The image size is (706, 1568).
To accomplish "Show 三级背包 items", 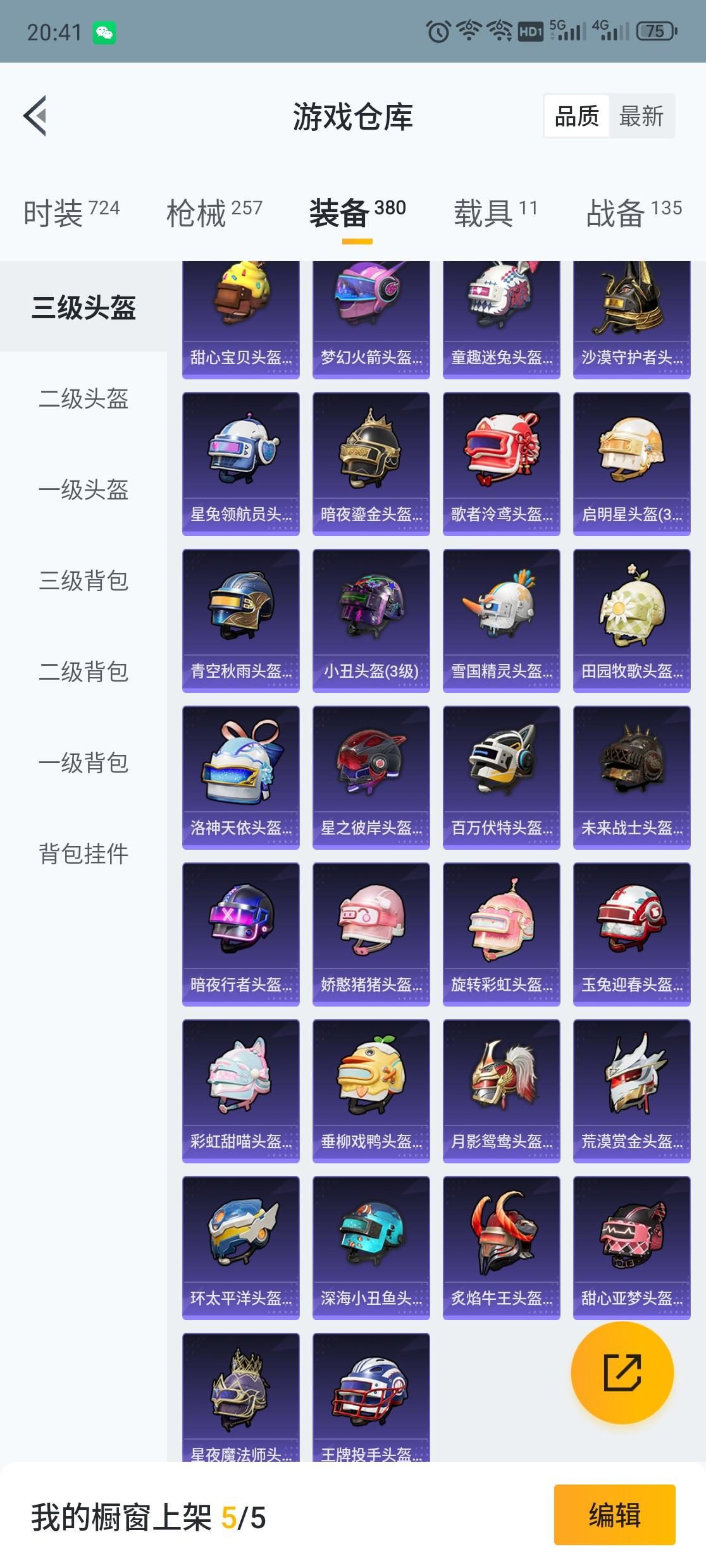I will [x=84, y=580].
